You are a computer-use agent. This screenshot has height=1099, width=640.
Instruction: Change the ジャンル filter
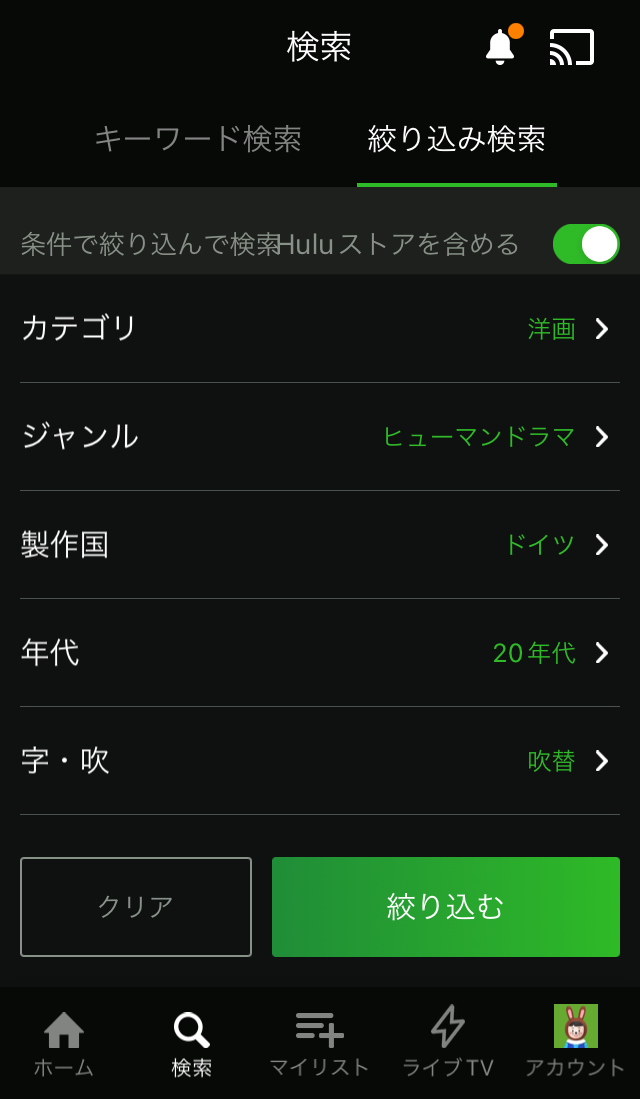pos(320,437)
